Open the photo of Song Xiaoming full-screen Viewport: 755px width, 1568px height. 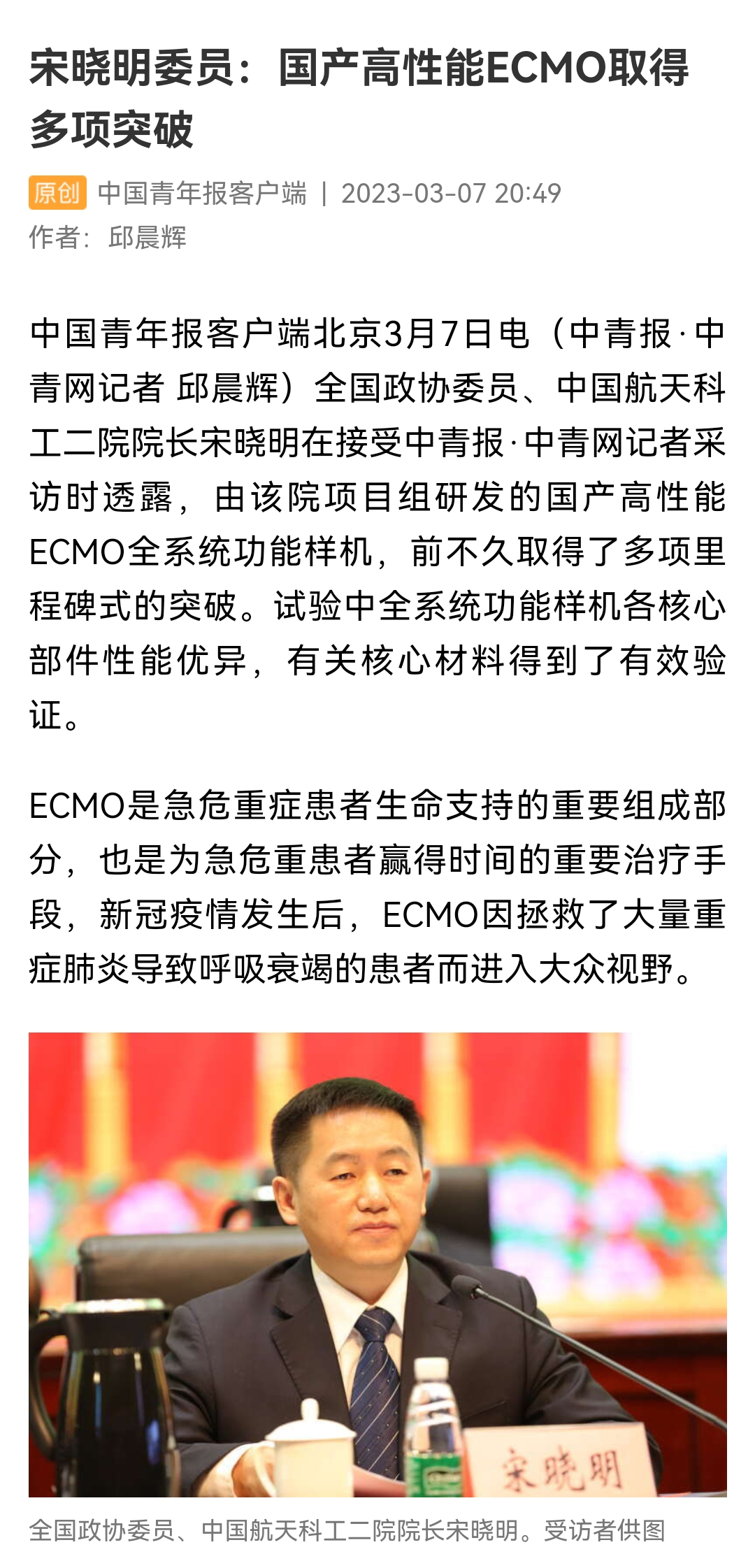pyautogui.click(x=377, y=1264)
